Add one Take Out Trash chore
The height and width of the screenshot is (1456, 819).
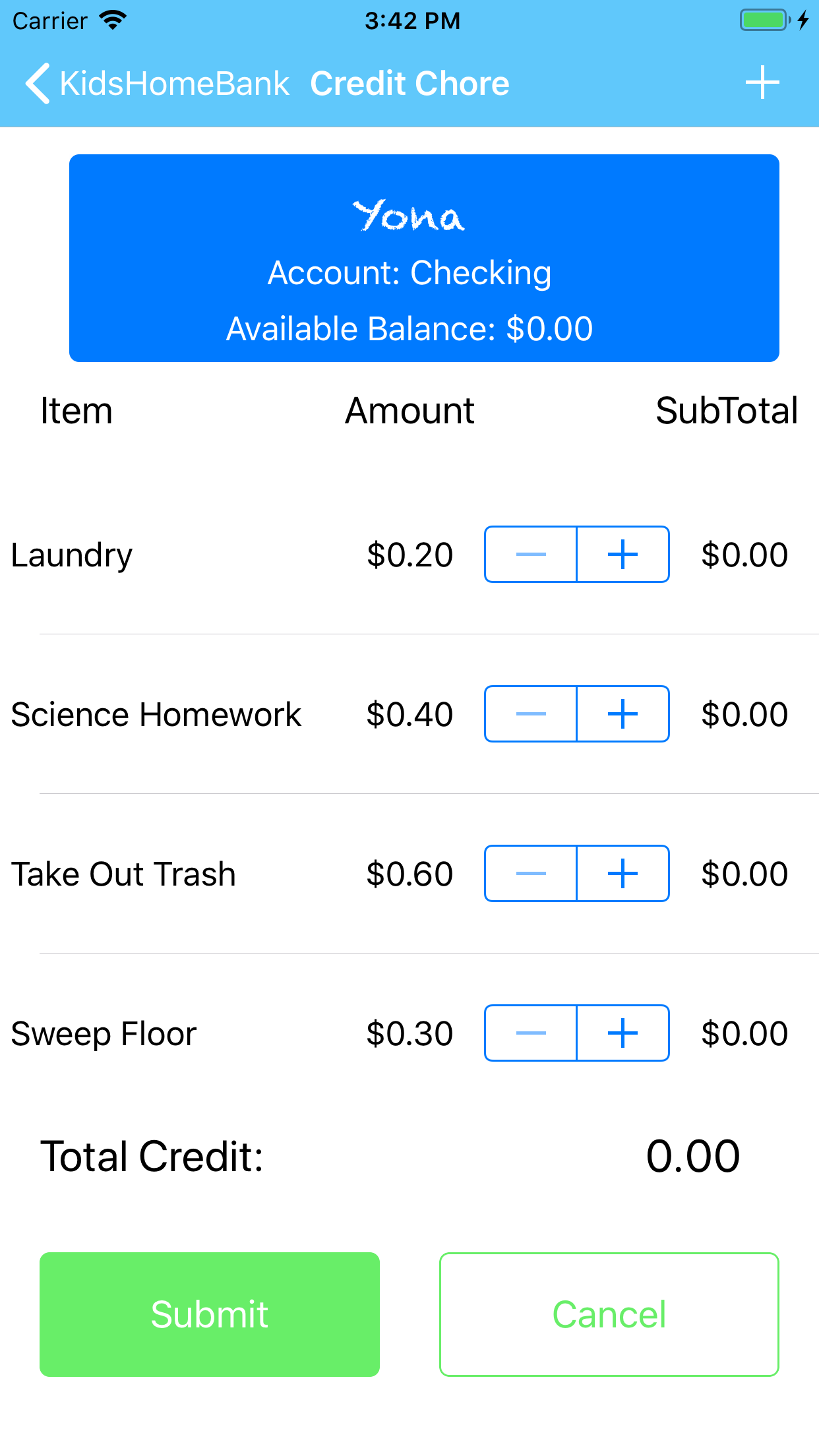coord(623,874)
